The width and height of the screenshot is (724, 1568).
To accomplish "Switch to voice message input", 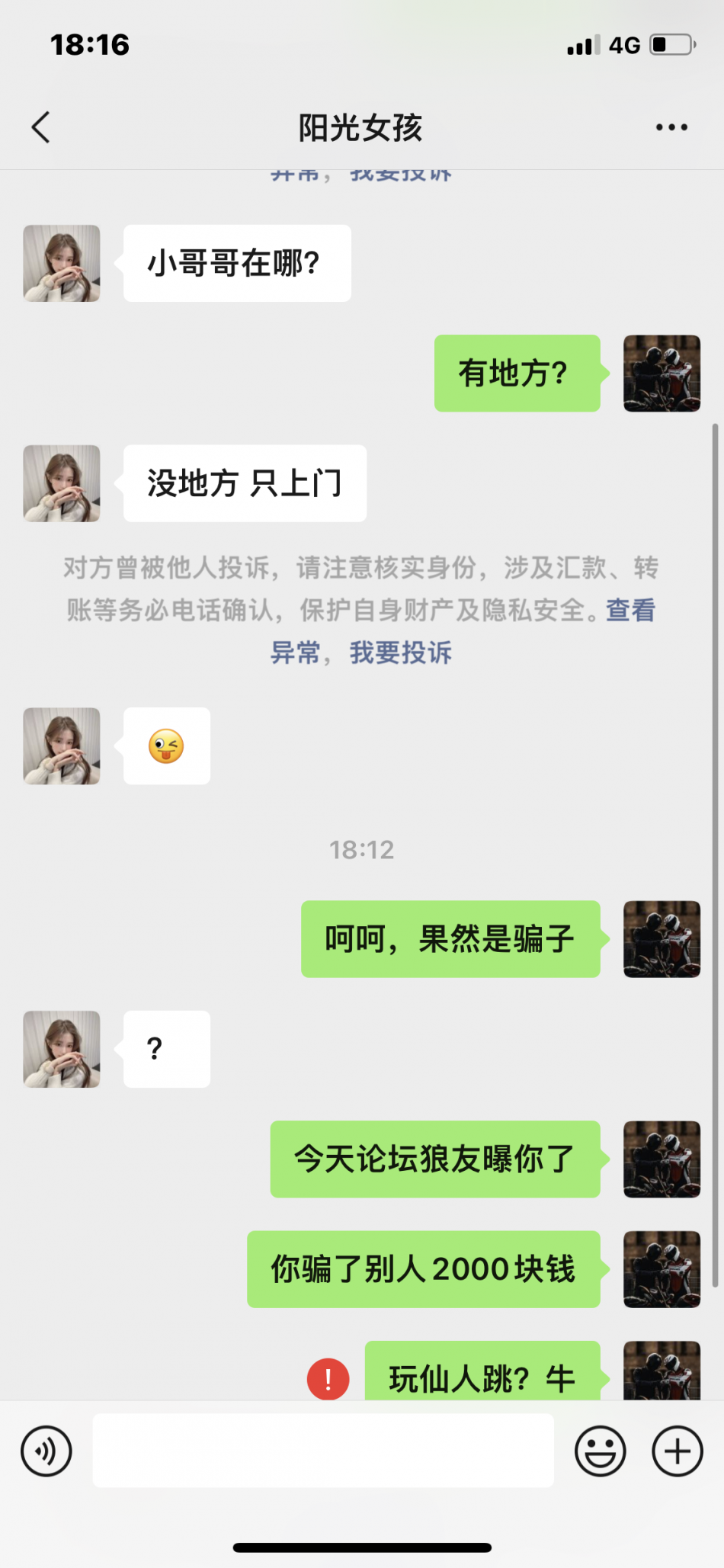I will click(x=46, y=1451).
